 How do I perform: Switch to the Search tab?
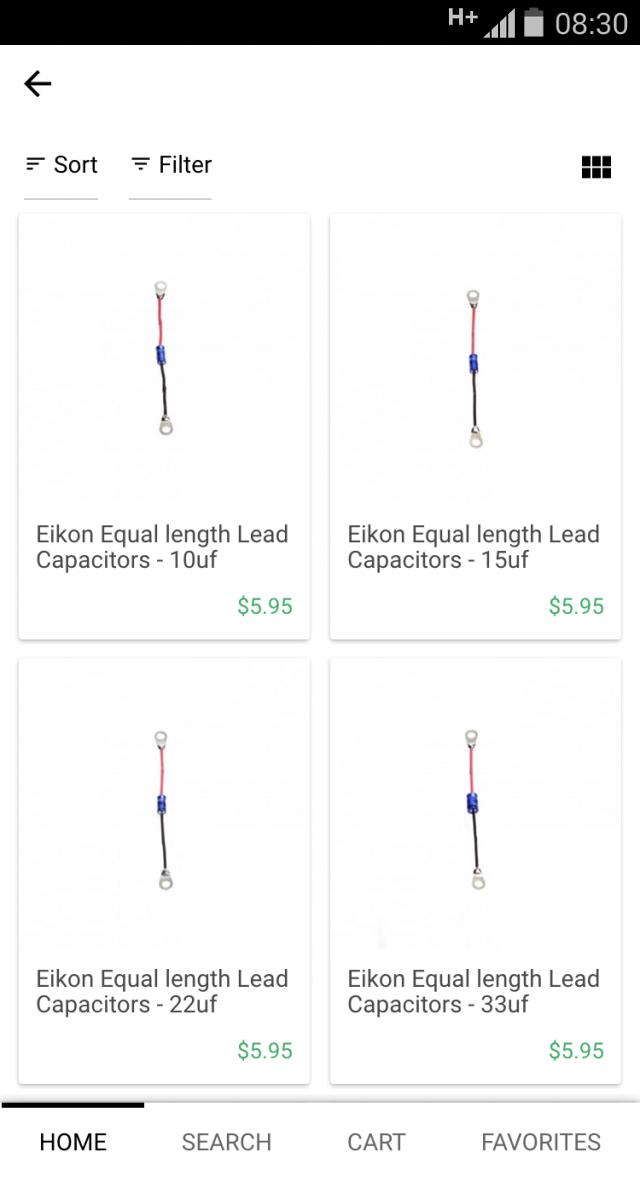[226, 1142]
